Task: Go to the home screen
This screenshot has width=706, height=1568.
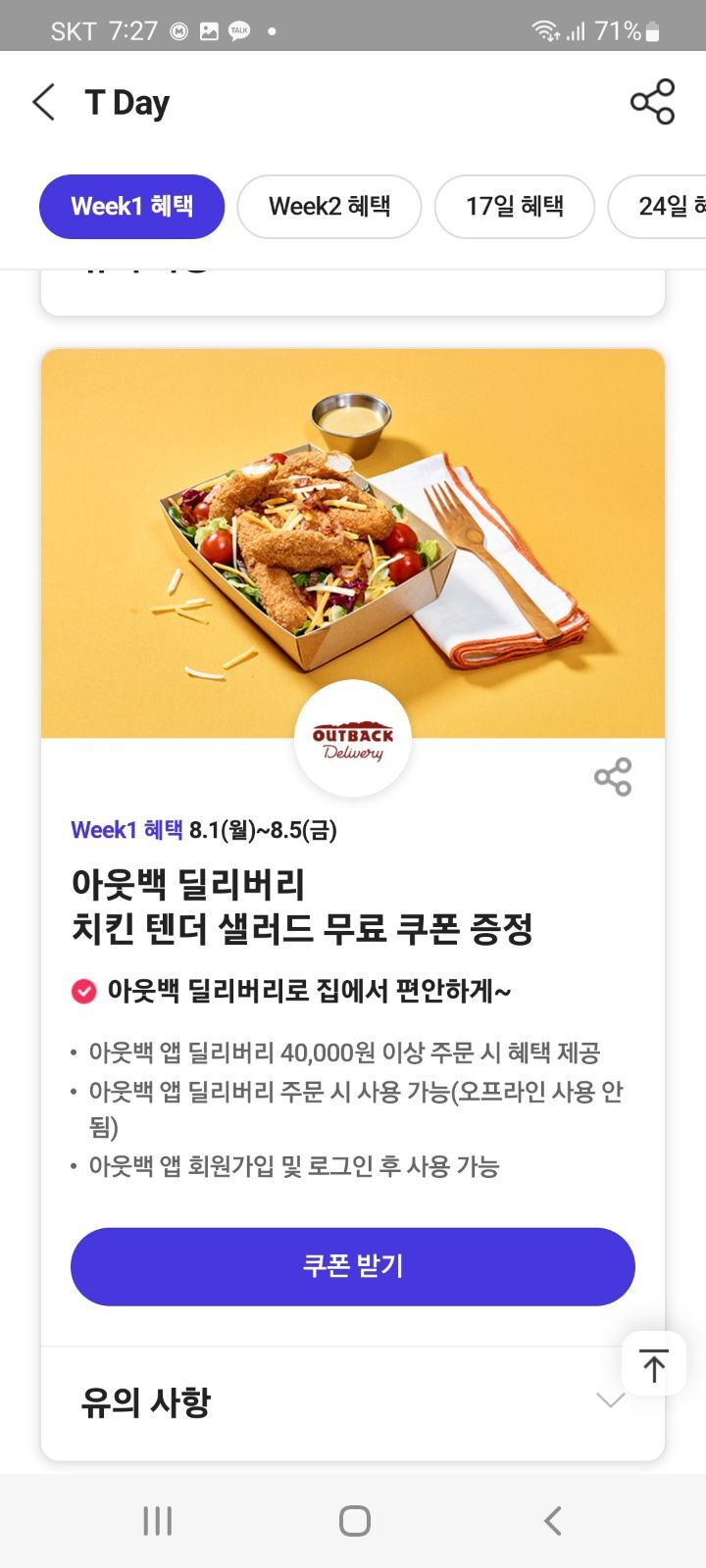Action: (x=354, y=1521)
